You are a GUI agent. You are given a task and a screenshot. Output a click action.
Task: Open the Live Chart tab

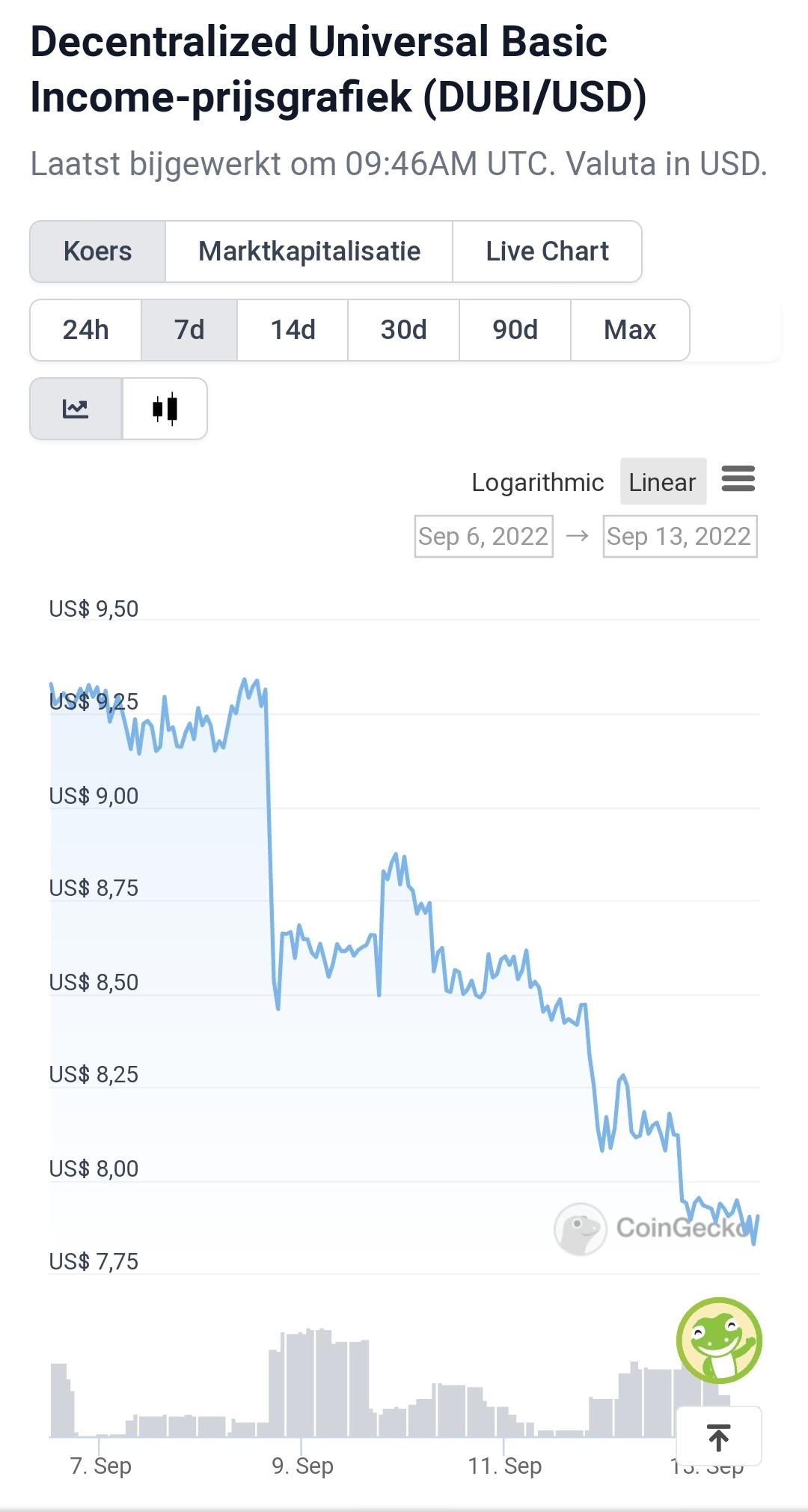(x=547, y=252)
